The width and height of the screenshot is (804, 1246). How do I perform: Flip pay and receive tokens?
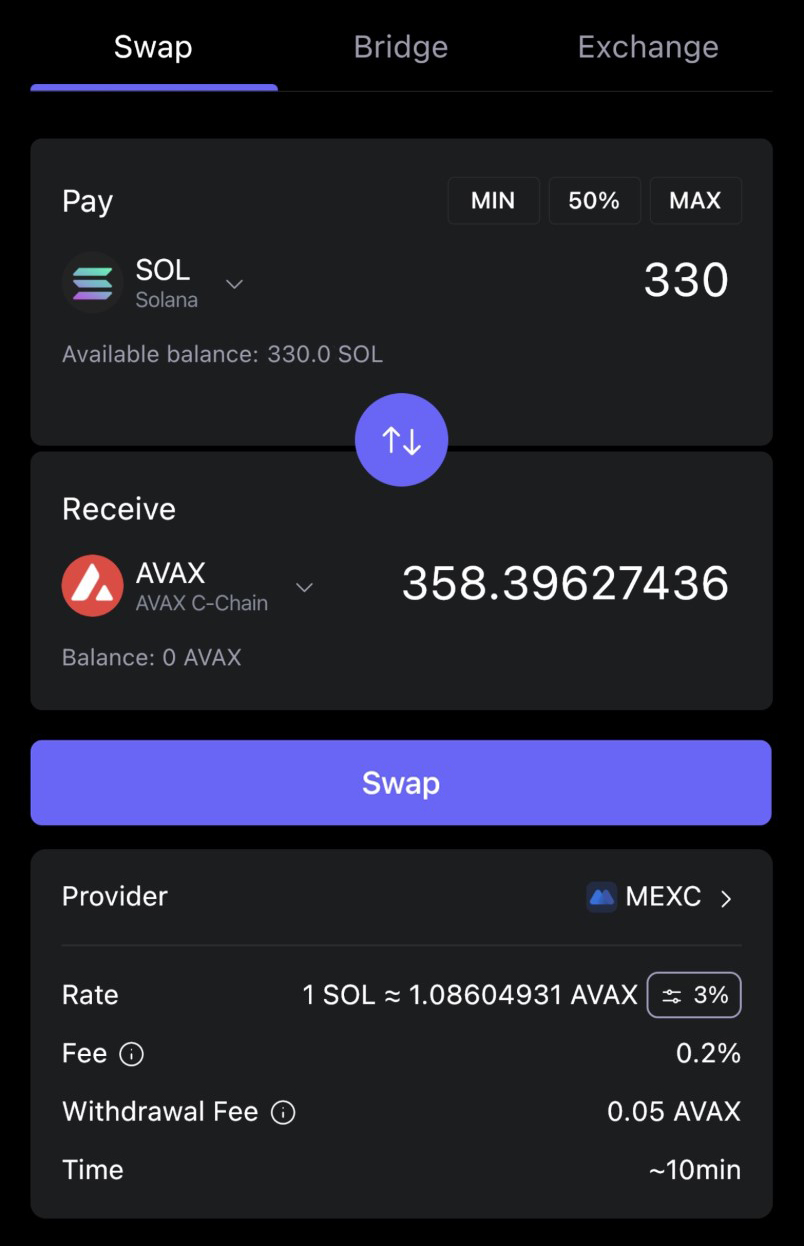click(401, 440)
